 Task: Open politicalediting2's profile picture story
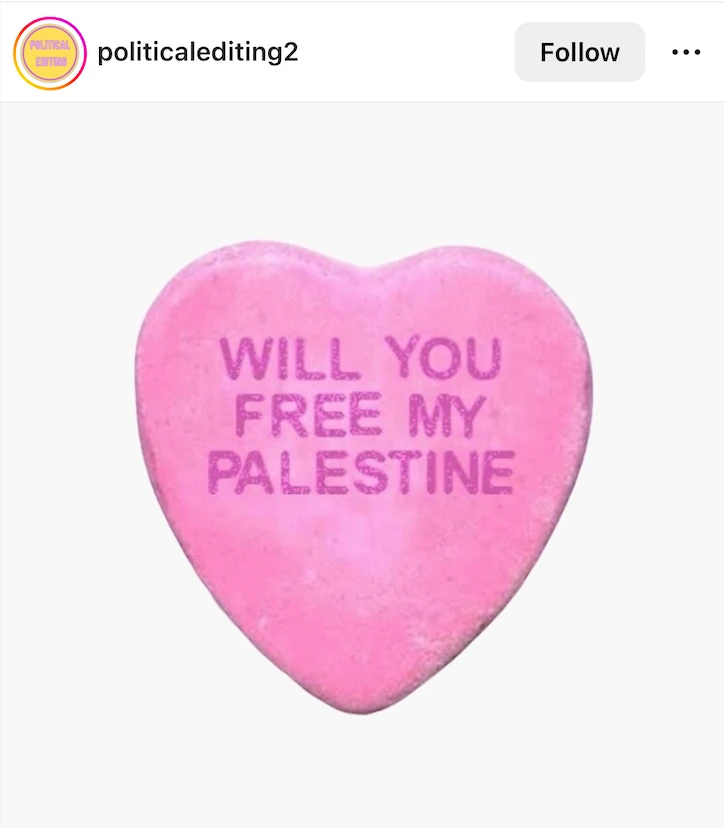click(x=50, y=52)
